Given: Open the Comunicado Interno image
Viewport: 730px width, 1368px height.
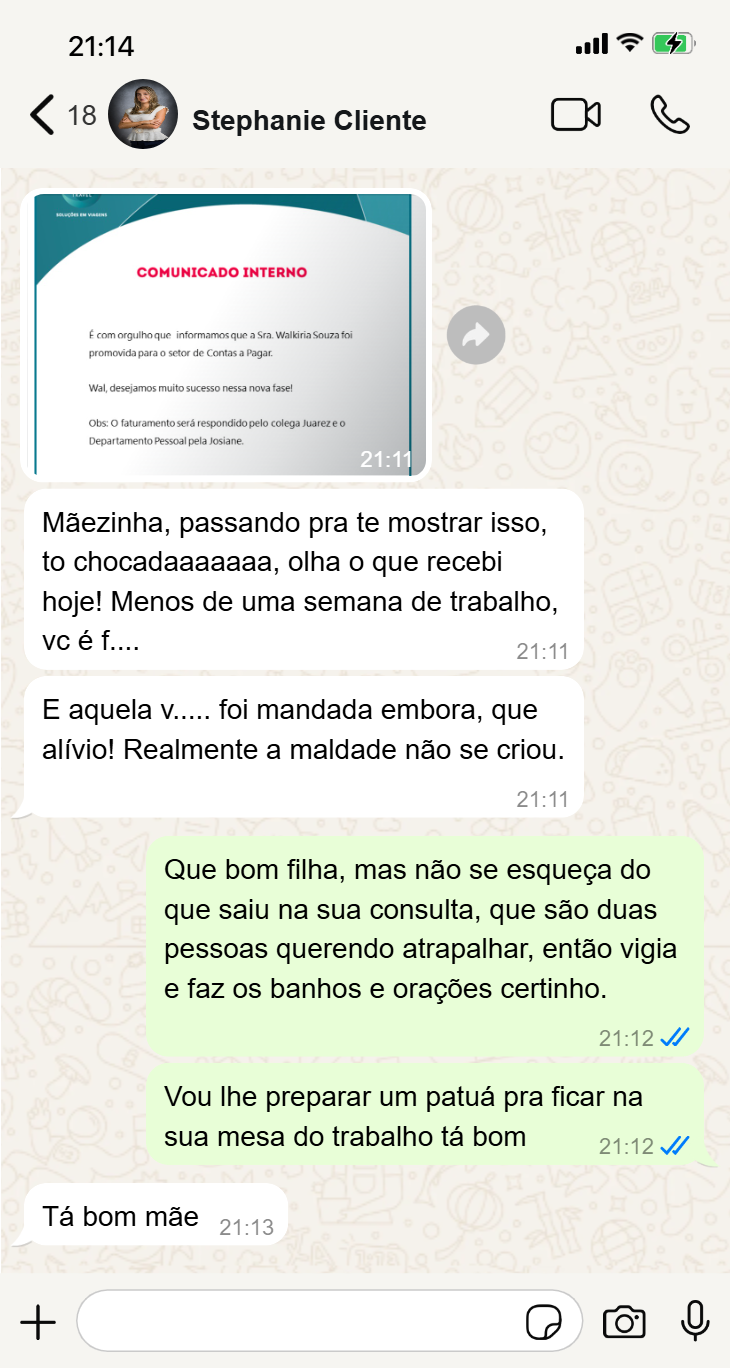Looking at the screenshot, I should tap(226, 334).
